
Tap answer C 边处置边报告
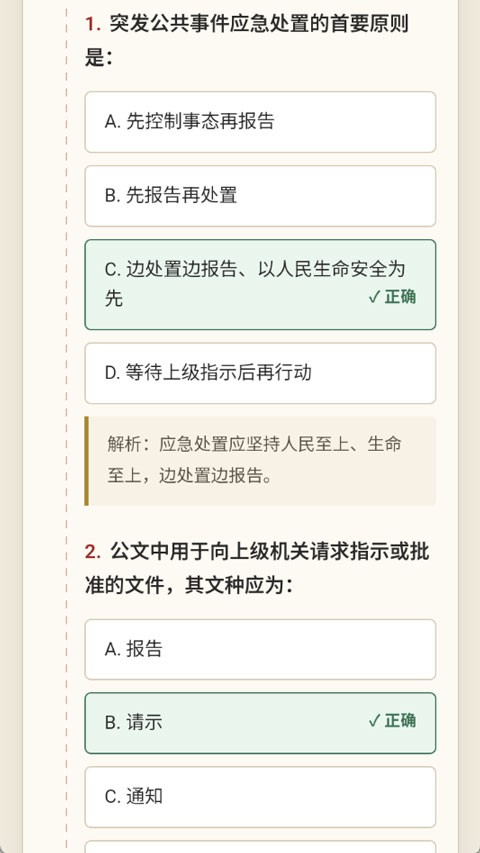click(x=260, y=285)
